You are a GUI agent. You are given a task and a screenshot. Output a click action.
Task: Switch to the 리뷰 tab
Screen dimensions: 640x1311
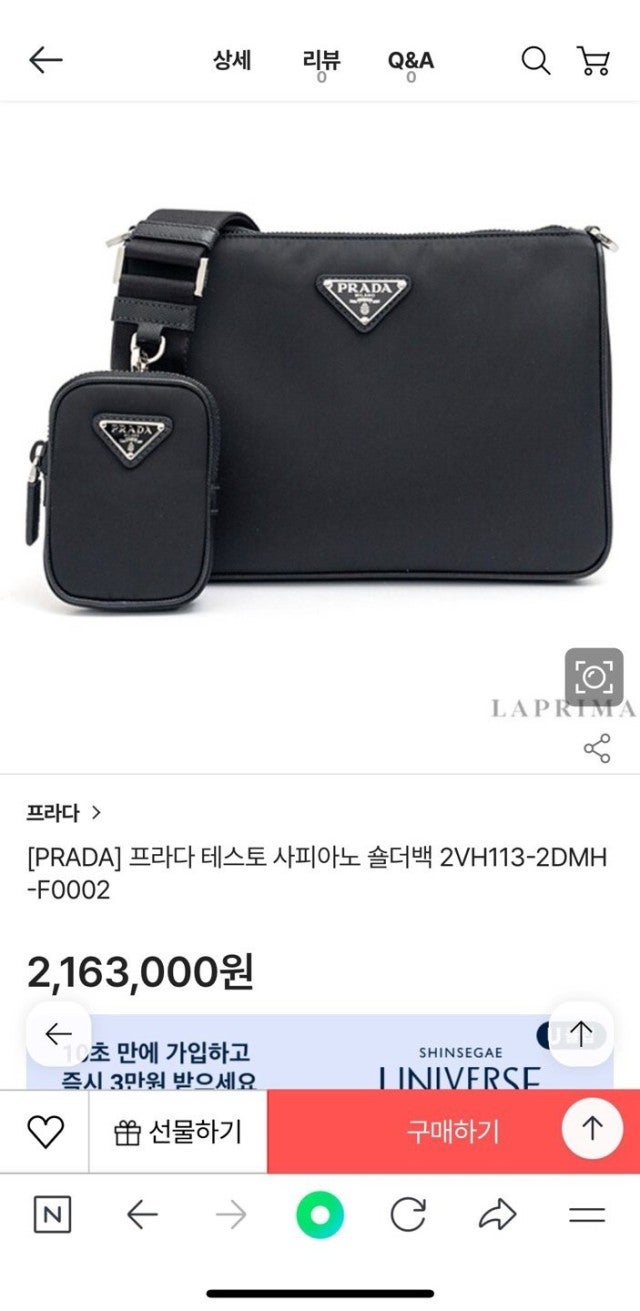coord(321,60)
